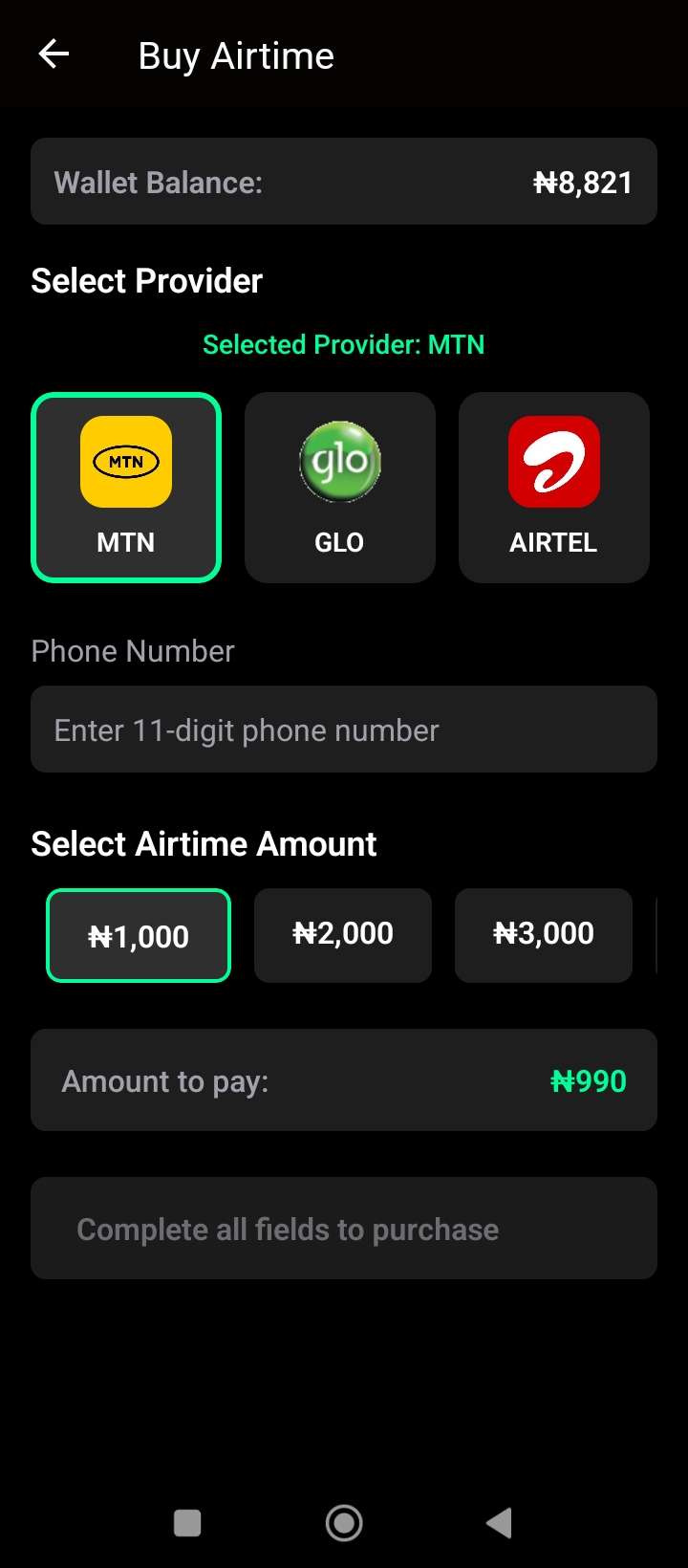The image size is (688, 1568).
Task: Tap Complete all fields to purchase button
Action: pyautogui.click(x=344, y=1229)
